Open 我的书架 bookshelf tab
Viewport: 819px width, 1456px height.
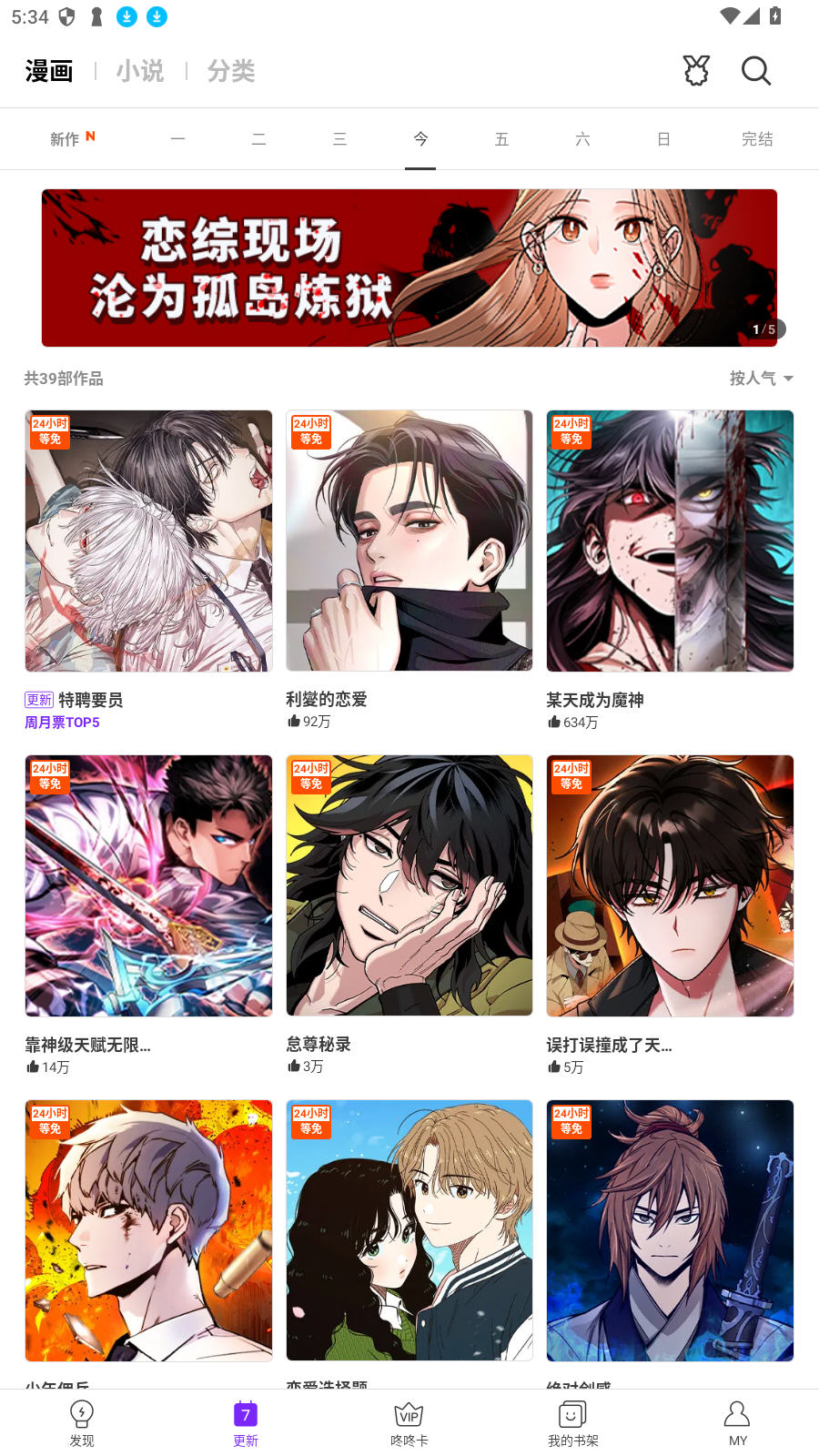[572, 1423]
